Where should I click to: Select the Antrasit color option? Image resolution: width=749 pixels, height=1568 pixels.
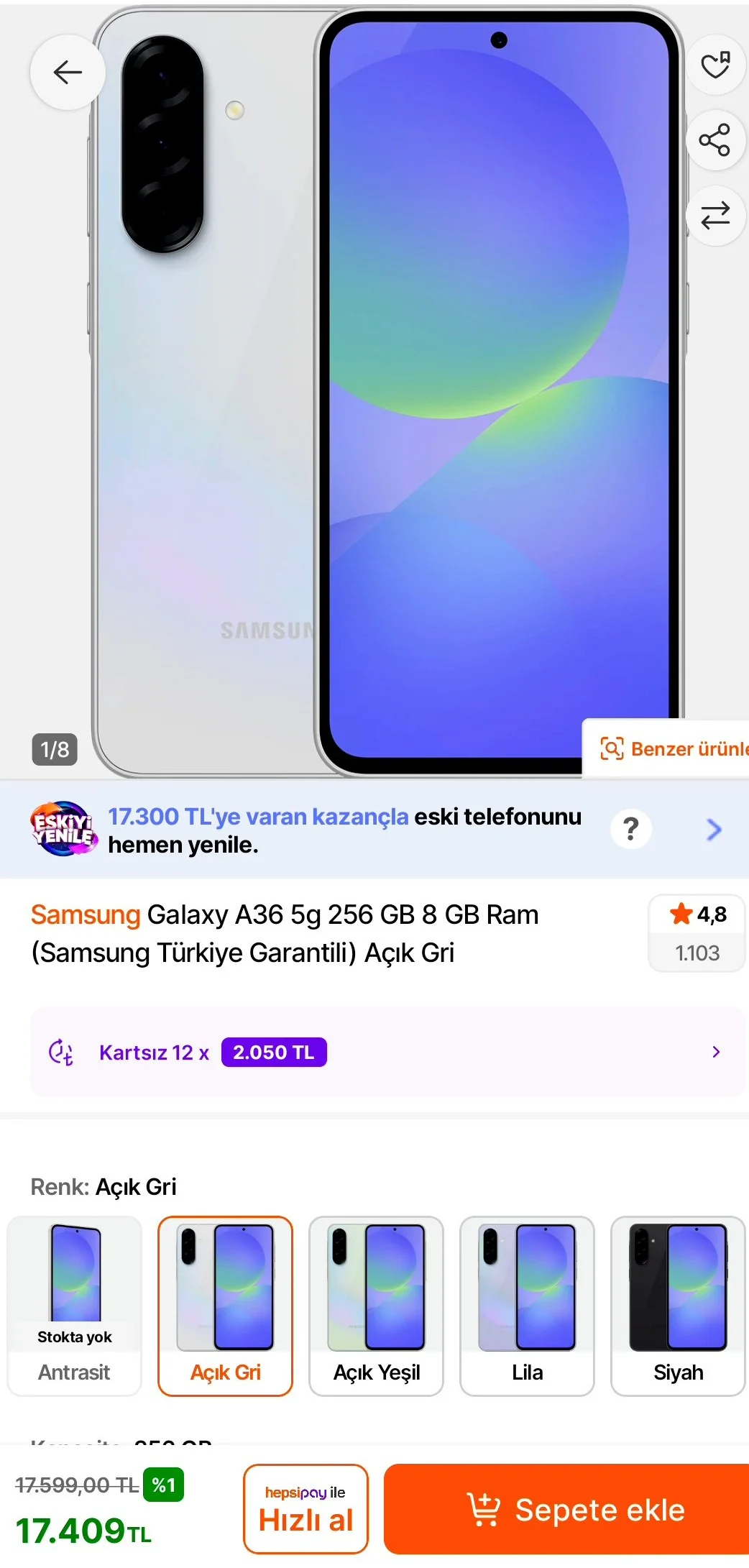pos(74,1306)
